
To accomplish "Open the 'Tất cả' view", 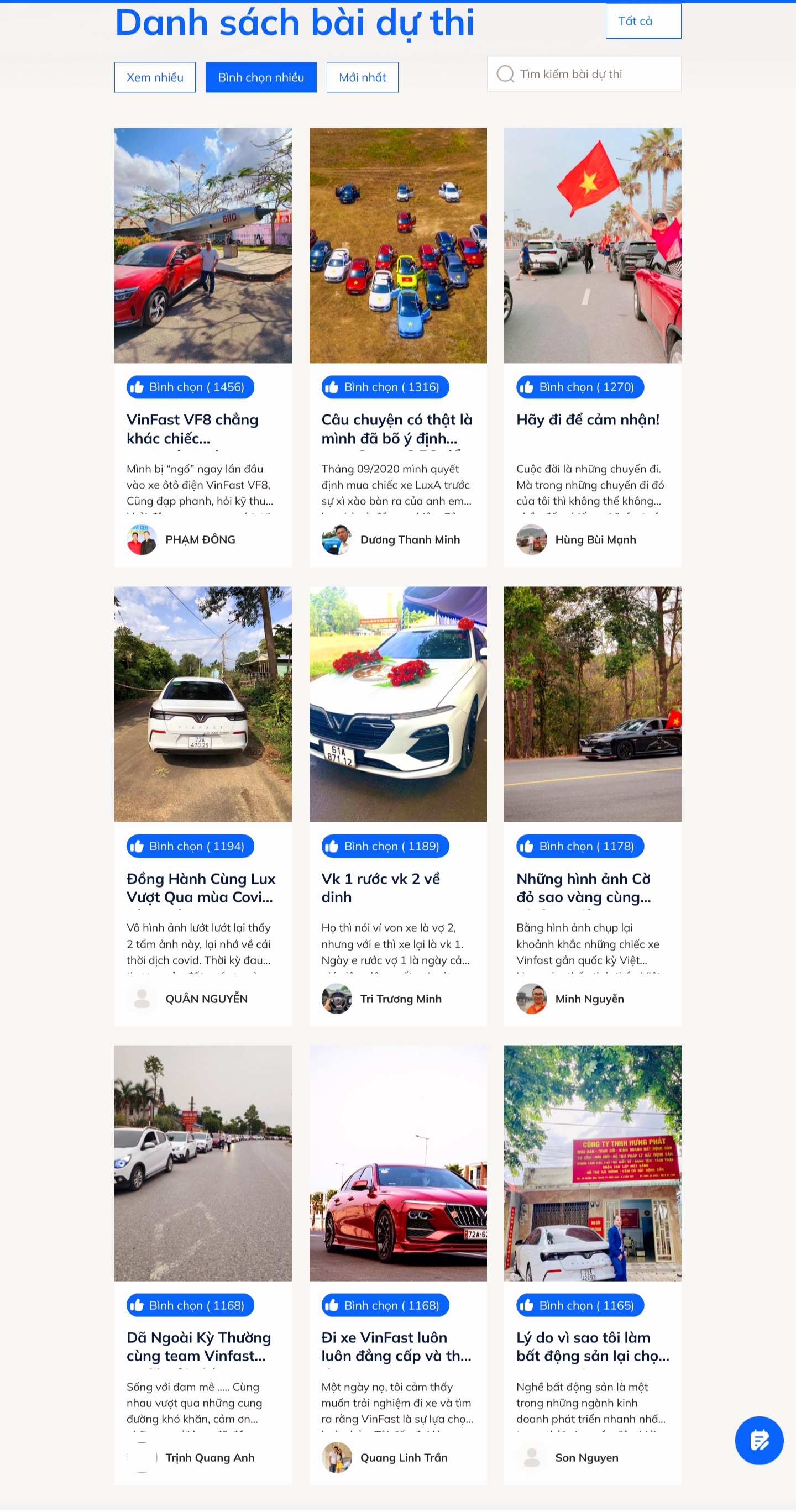I will (643, 21).
